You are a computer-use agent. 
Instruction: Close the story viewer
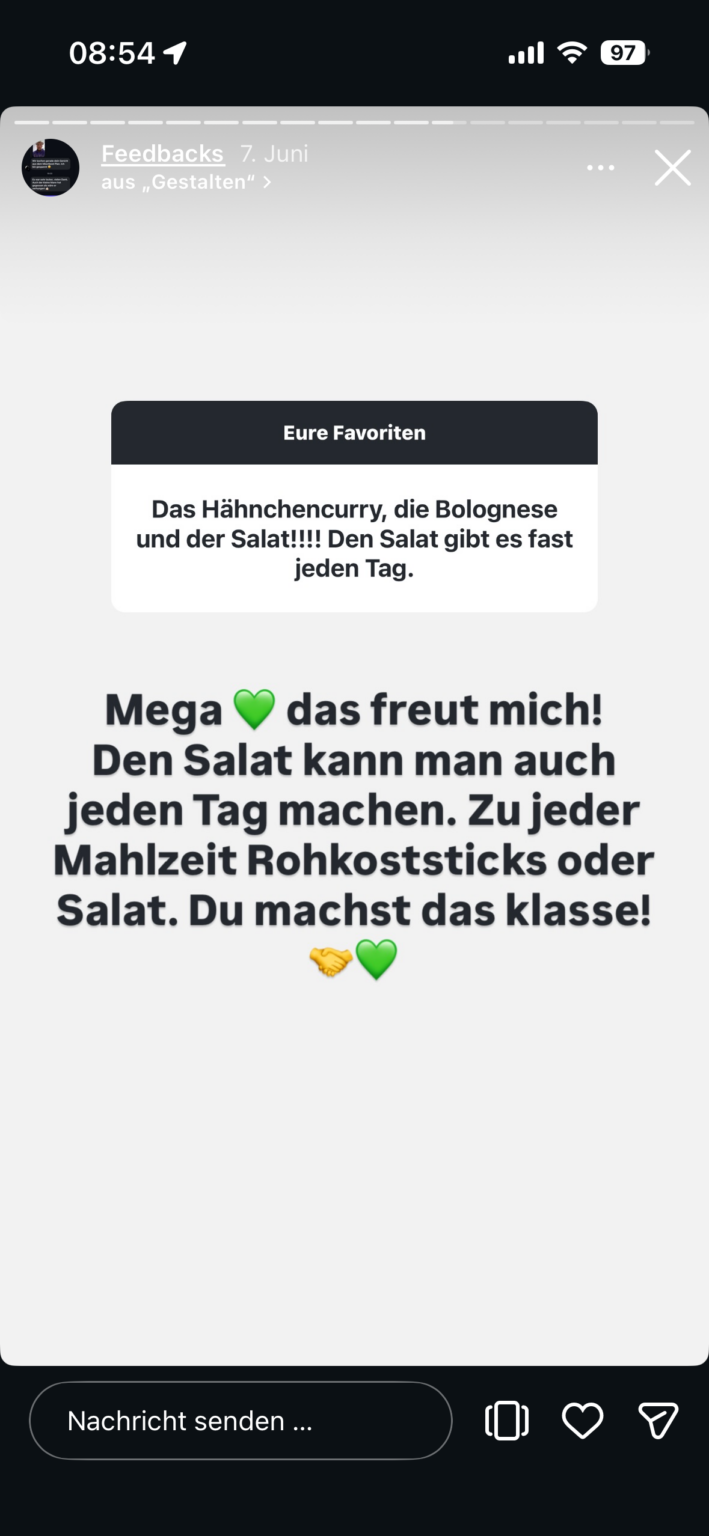672,168
